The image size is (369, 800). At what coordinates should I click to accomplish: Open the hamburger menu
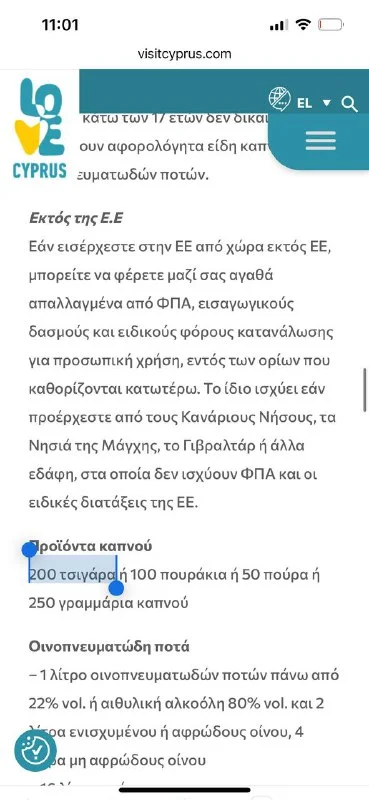pos(321,141)
